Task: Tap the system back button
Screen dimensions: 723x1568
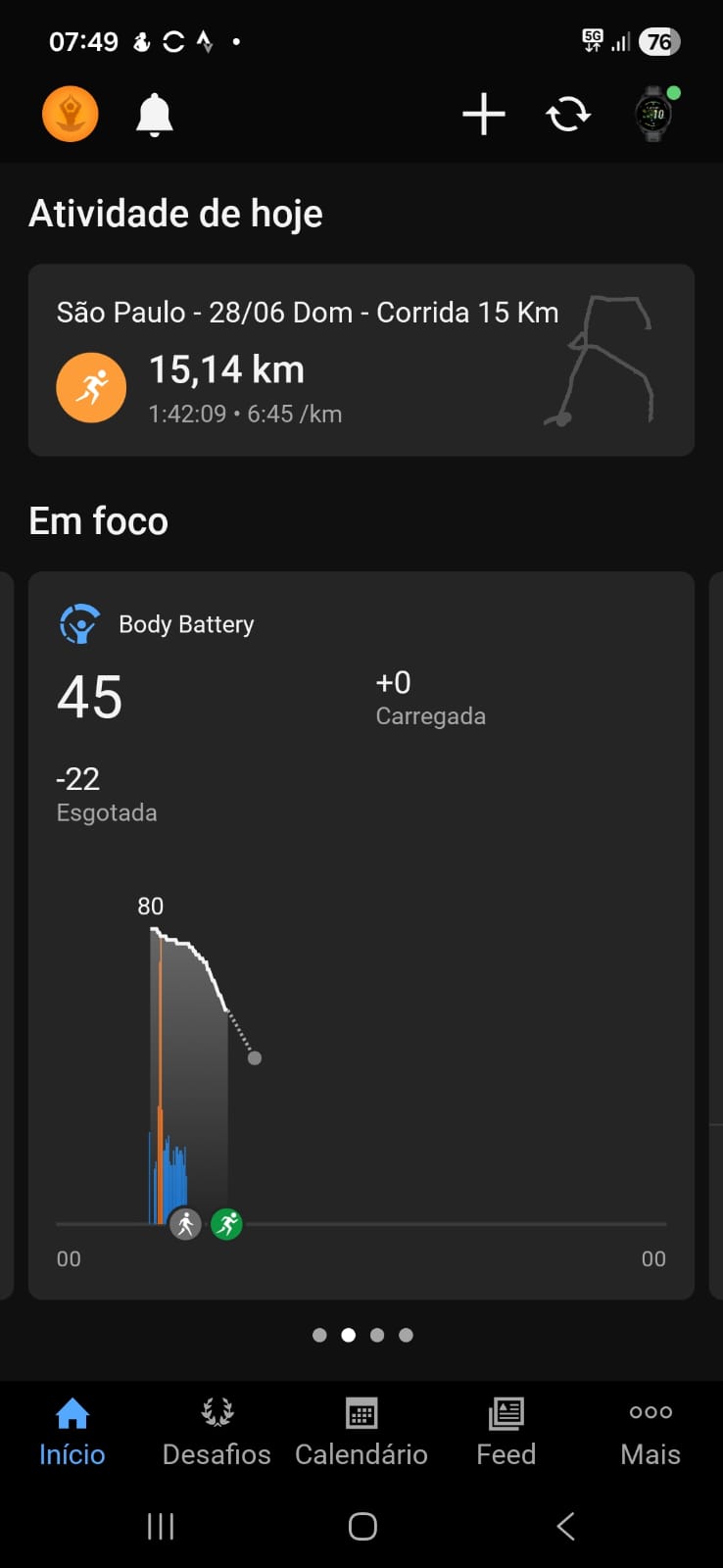Action: pos(565,1526)
